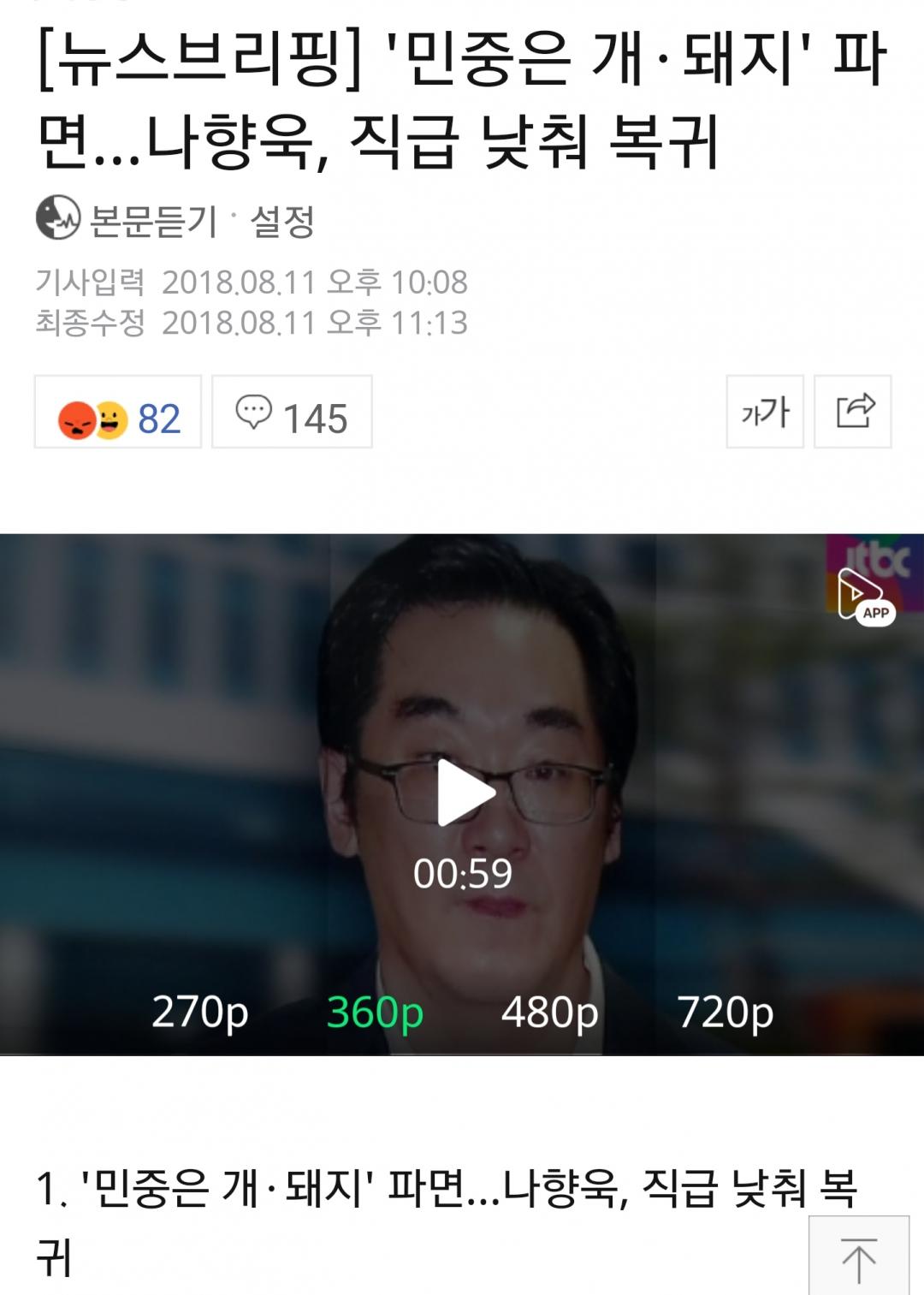This screenshot has height=1295, width=924.
Task: Choose 720p video quality
Action: [x=726, y=1012]
